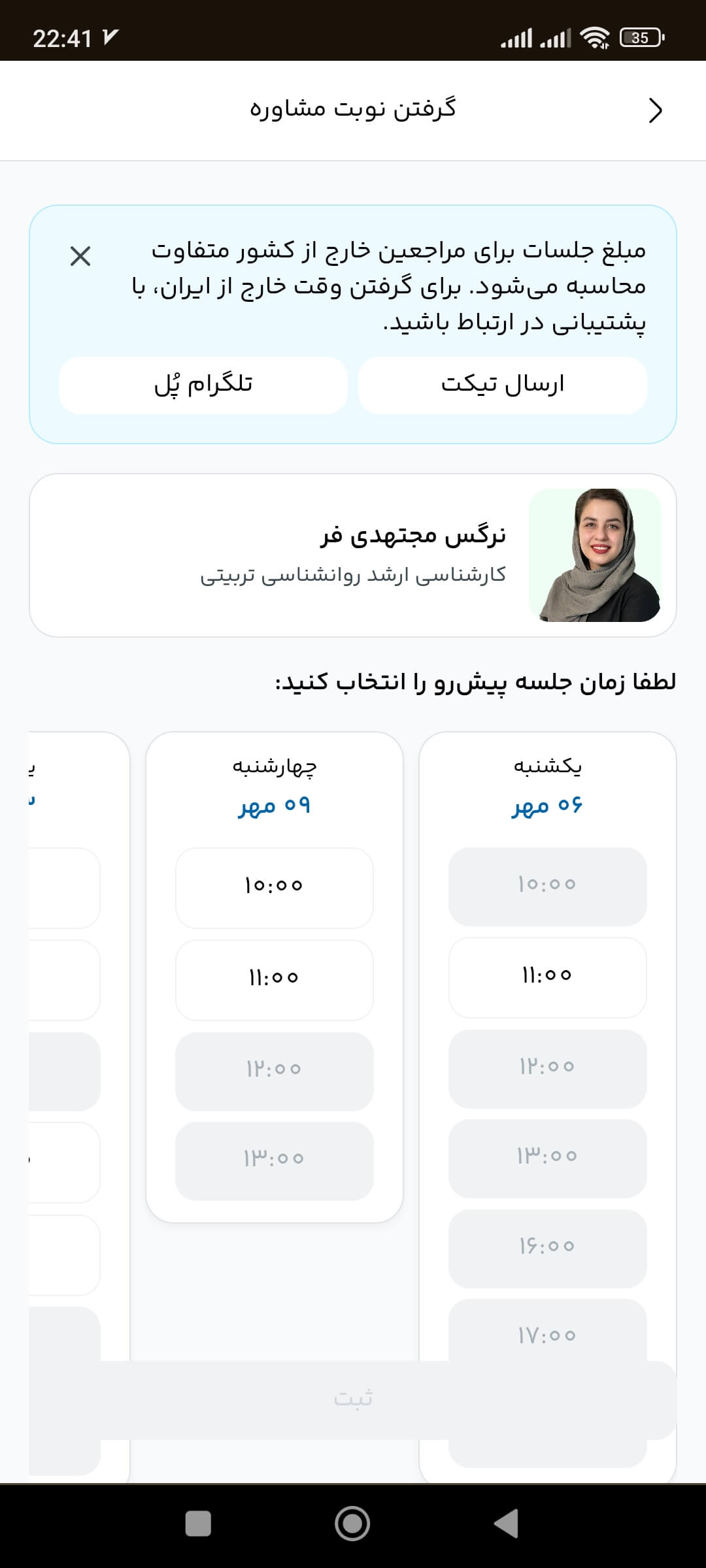Open the تلگرام پُل support button
The width and height of the screenshot is (706, 1568).
[x=203, y=385]
